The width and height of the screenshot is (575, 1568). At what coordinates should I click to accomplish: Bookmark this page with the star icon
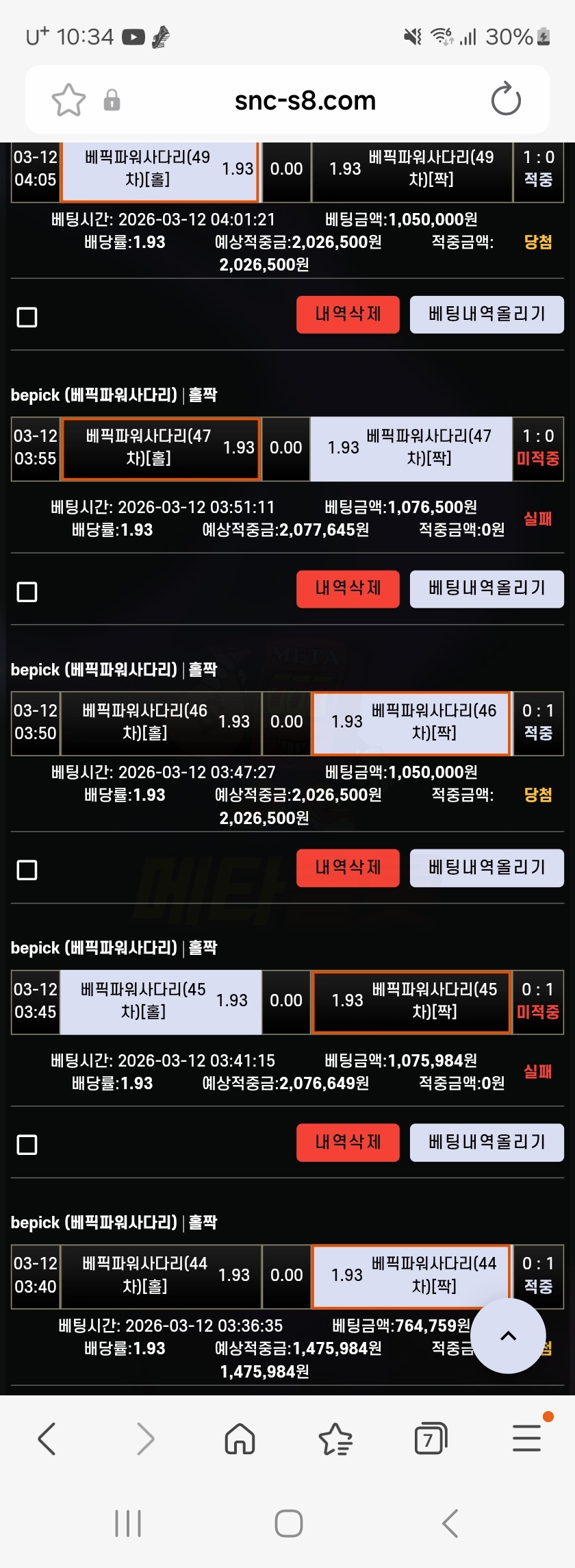click(x=68, y=100)
